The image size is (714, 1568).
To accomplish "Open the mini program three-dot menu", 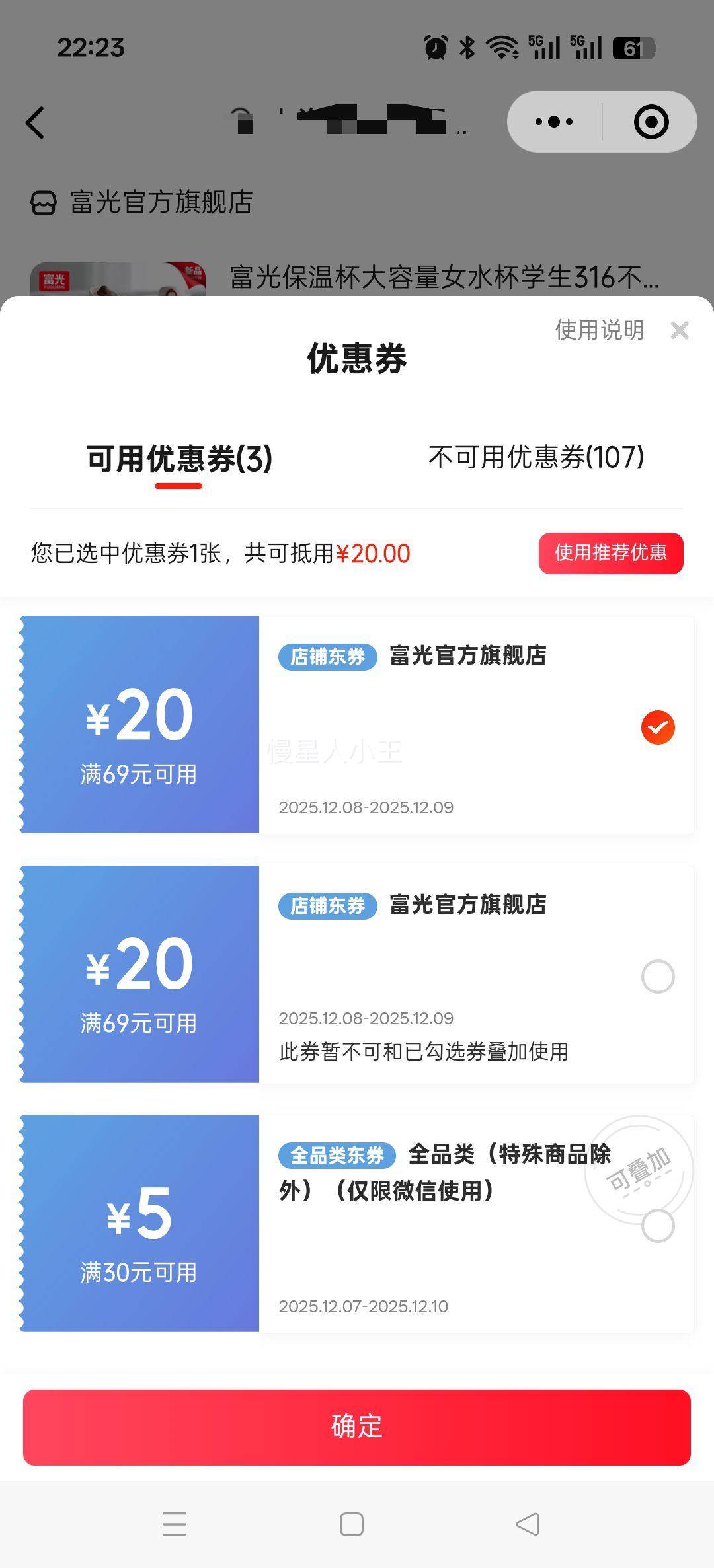I will pyautogui.click(x=554, y=122).
